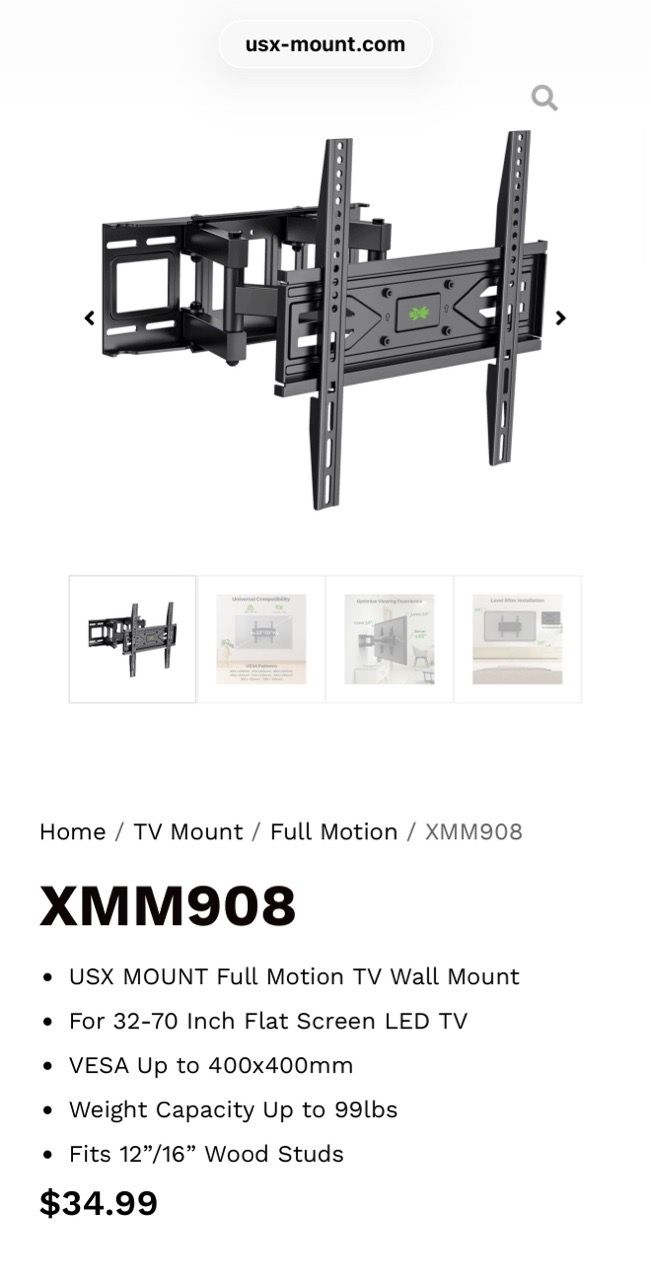This screenshot has height=1280, width=651.
Task: View the Optimize Viewing Experience thumbnail
Action: pos(389,639)
